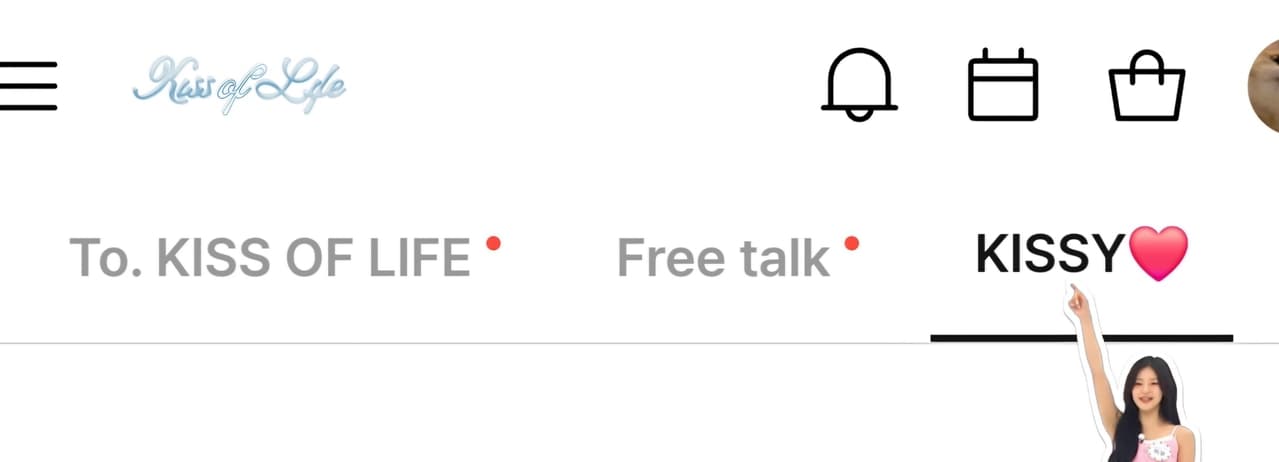
Task: Switch to the To. KISS OF LIFE tab
Action: [270, 258]
